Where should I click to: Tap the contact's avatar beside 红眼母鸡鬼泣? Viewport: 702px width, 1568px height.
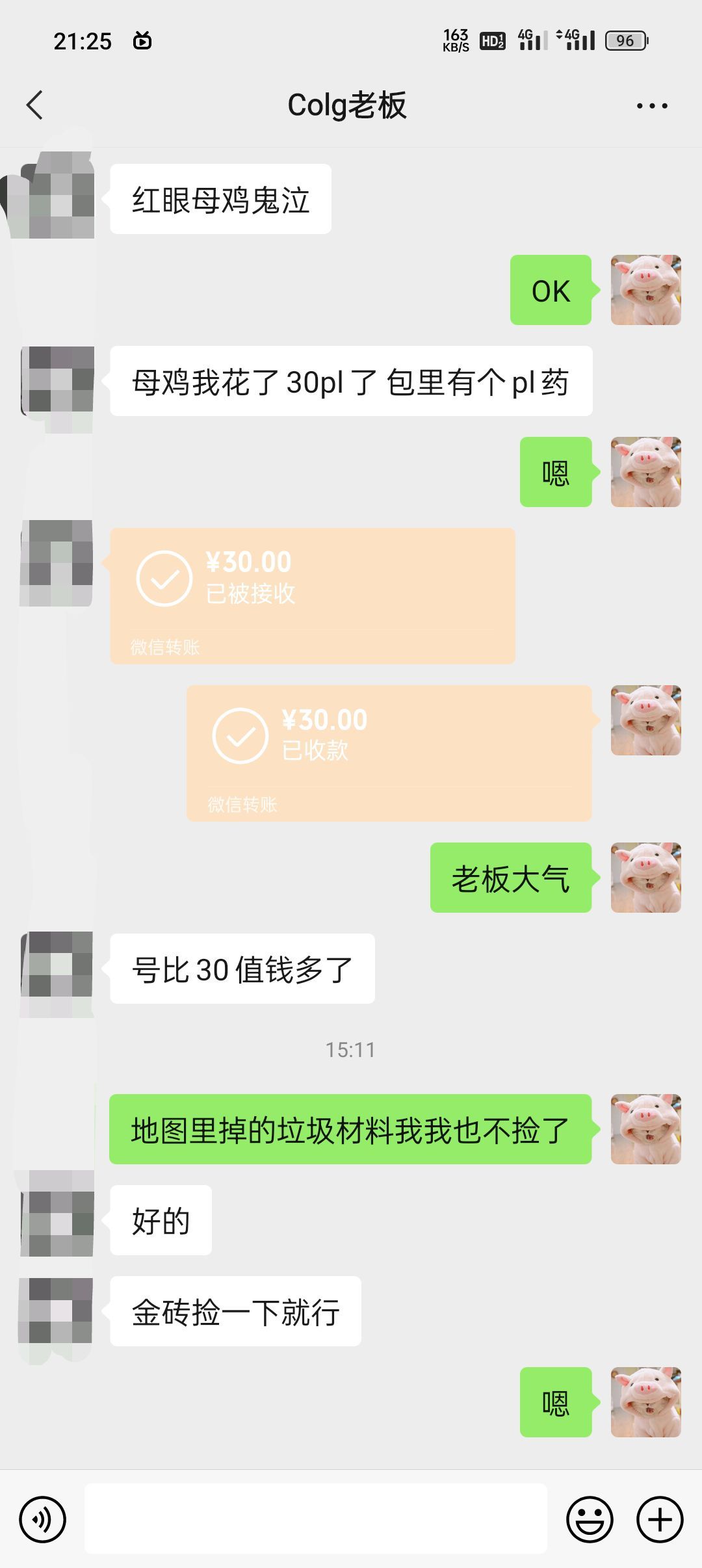click(x=57, y=195)
